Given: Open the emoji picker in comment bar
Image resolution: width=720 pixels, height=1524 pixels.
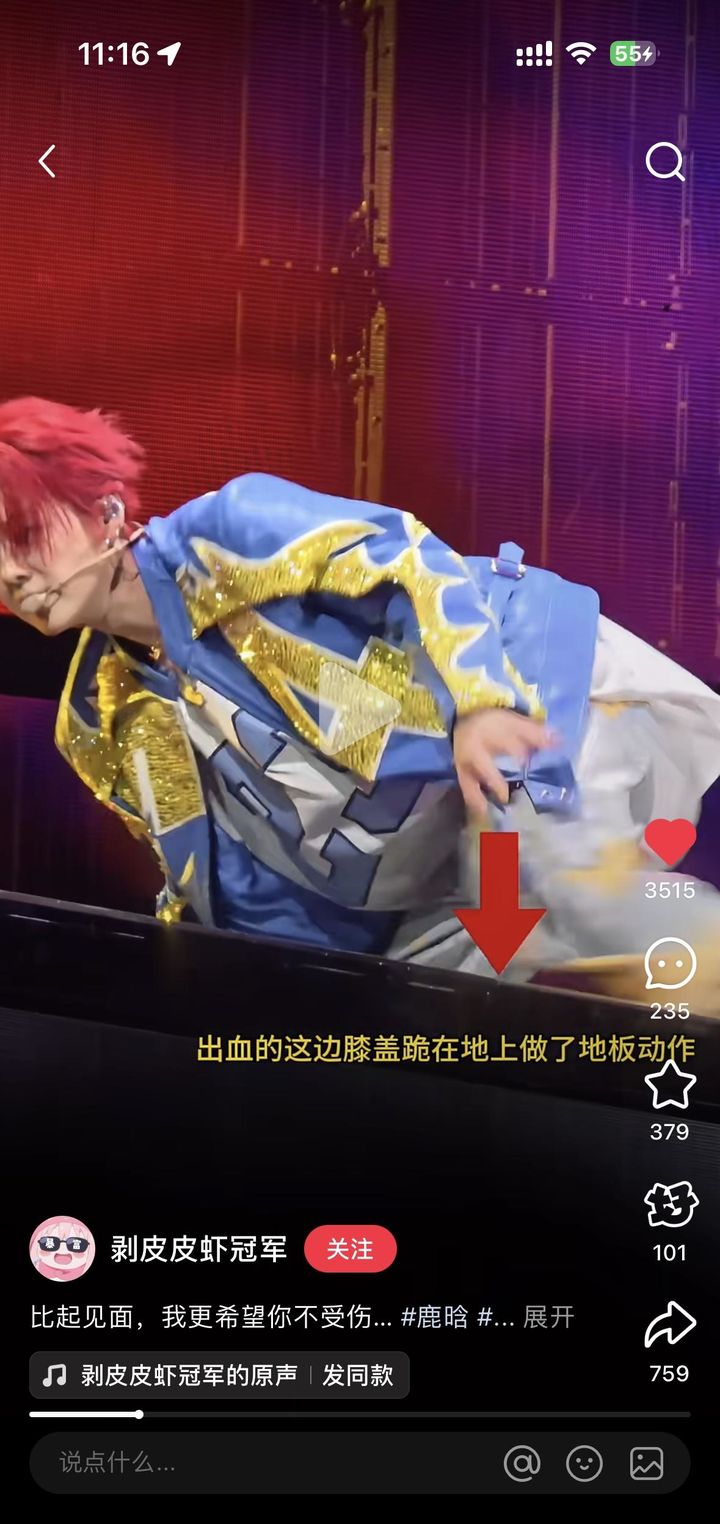Looking at the screenshot, I should coord(584,1464).
